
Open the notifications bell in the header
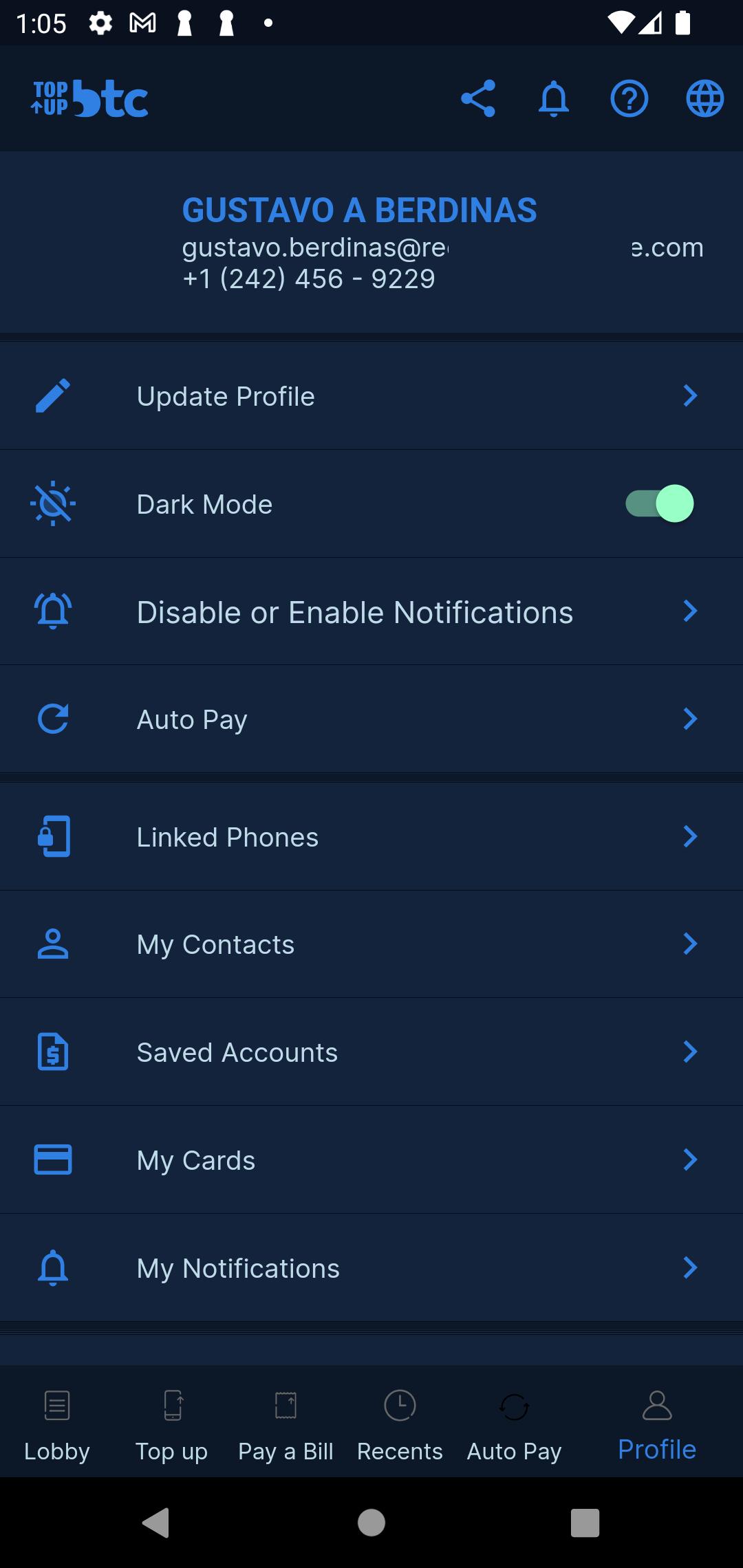coord(554,98)
